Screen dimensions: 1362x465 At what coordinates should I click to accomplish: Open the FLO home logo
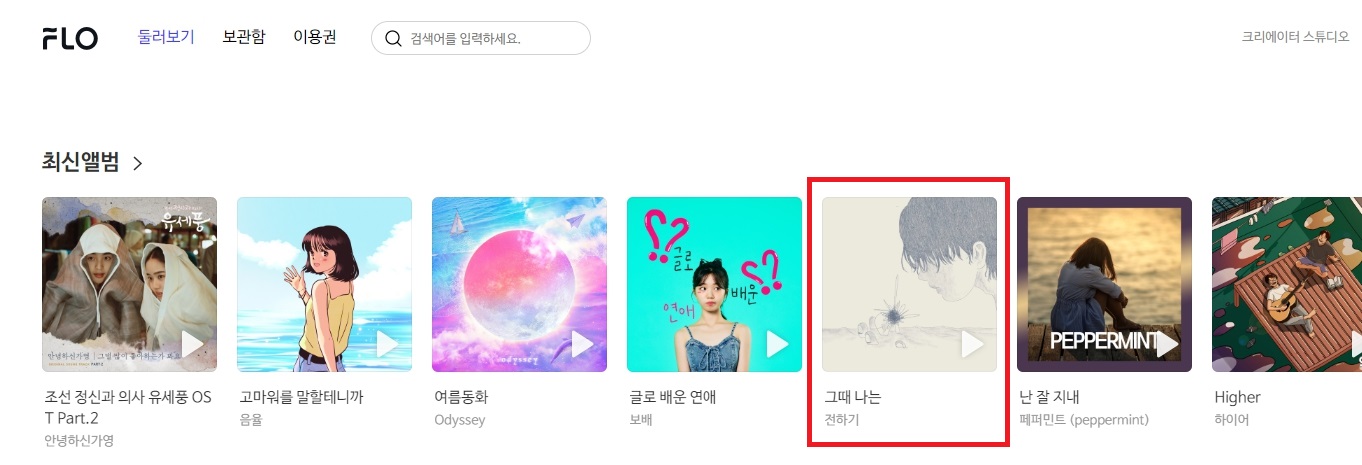[70, 39]
